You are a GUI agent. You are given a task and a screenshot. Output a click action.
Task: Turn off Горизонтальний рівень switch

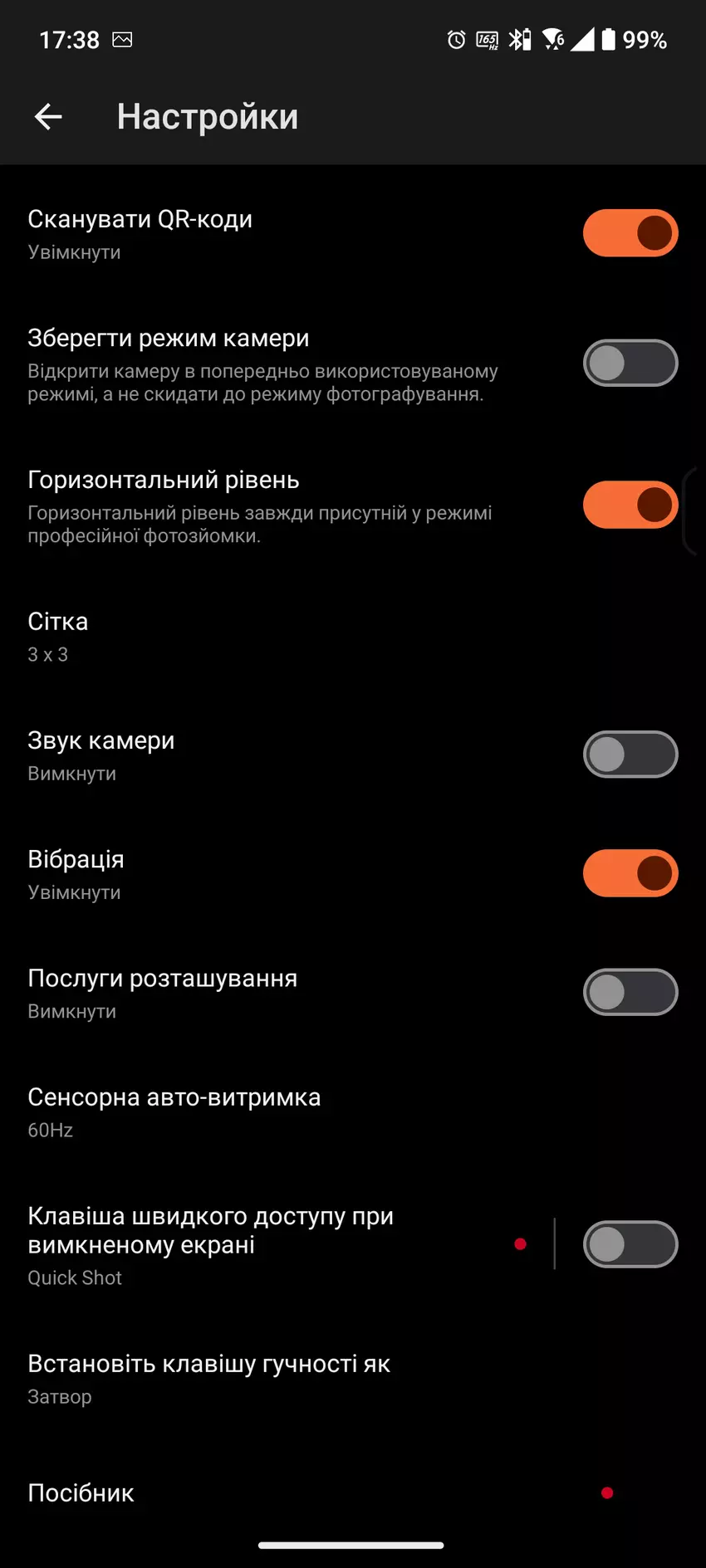[x=630, y=505]
